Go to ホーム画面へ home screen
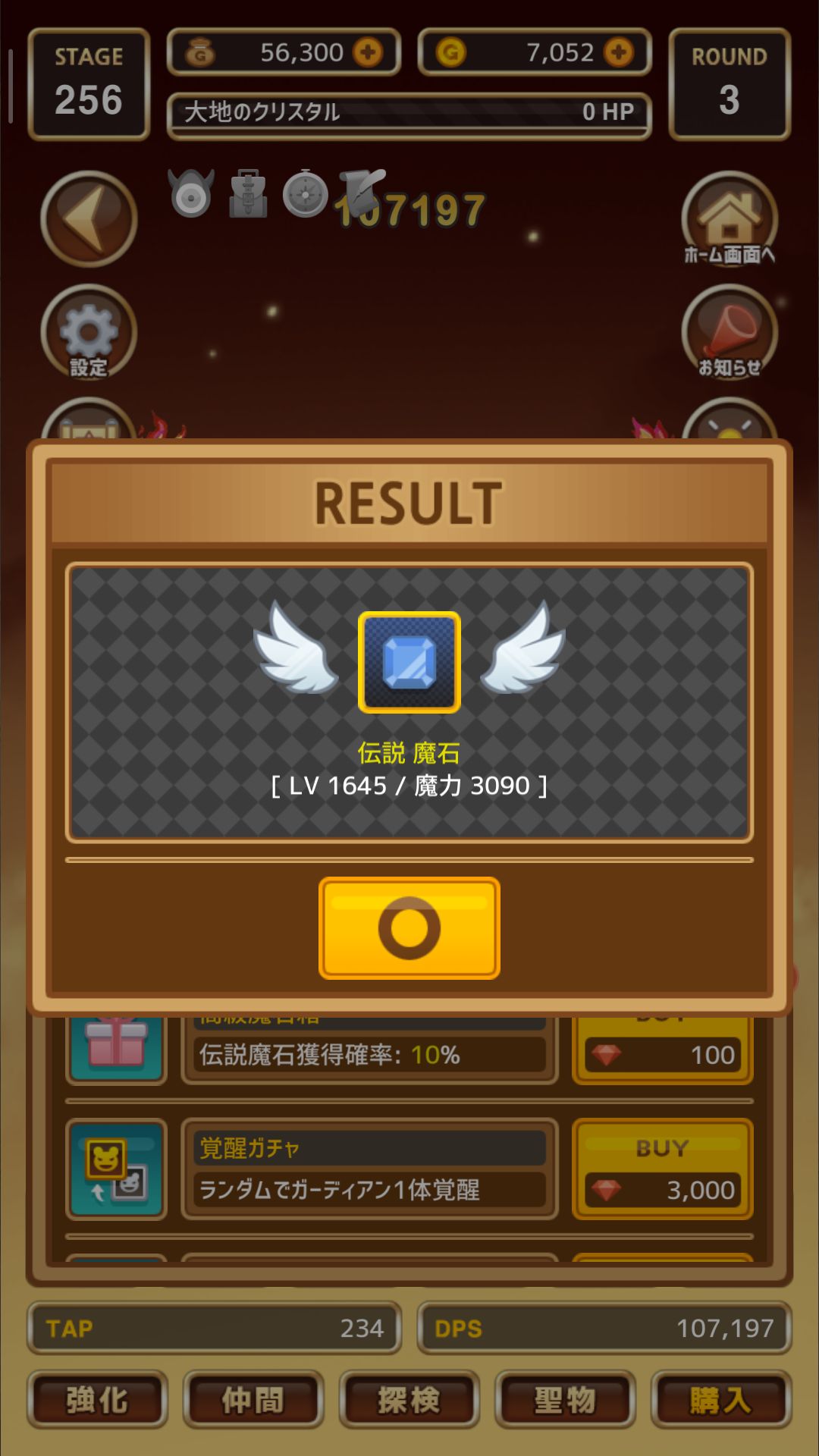Viewport: 819px width, 1456px height. coord(729,218)
